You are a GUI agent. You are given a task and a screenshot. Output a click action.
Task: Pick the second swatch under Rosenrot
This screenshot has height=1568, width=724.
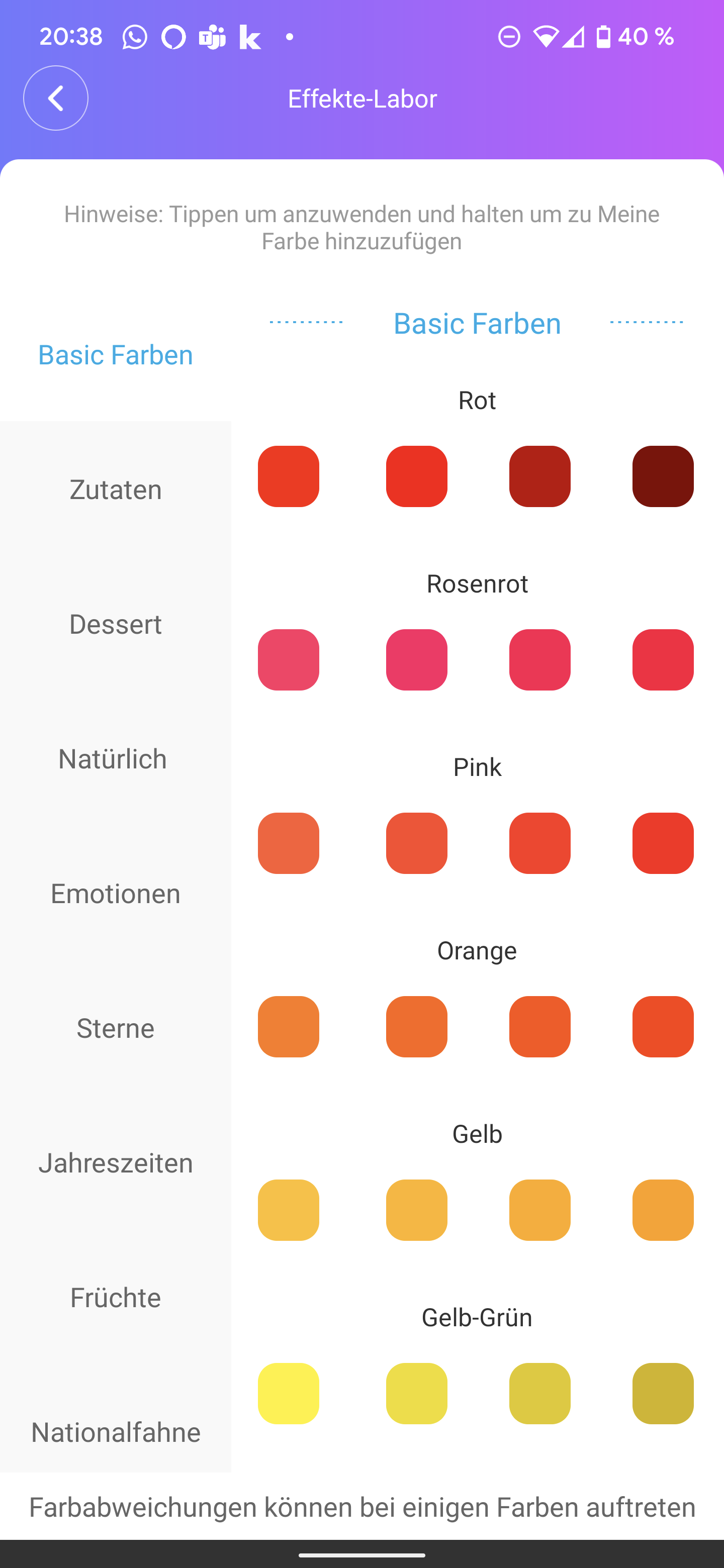tap(416, 660)
